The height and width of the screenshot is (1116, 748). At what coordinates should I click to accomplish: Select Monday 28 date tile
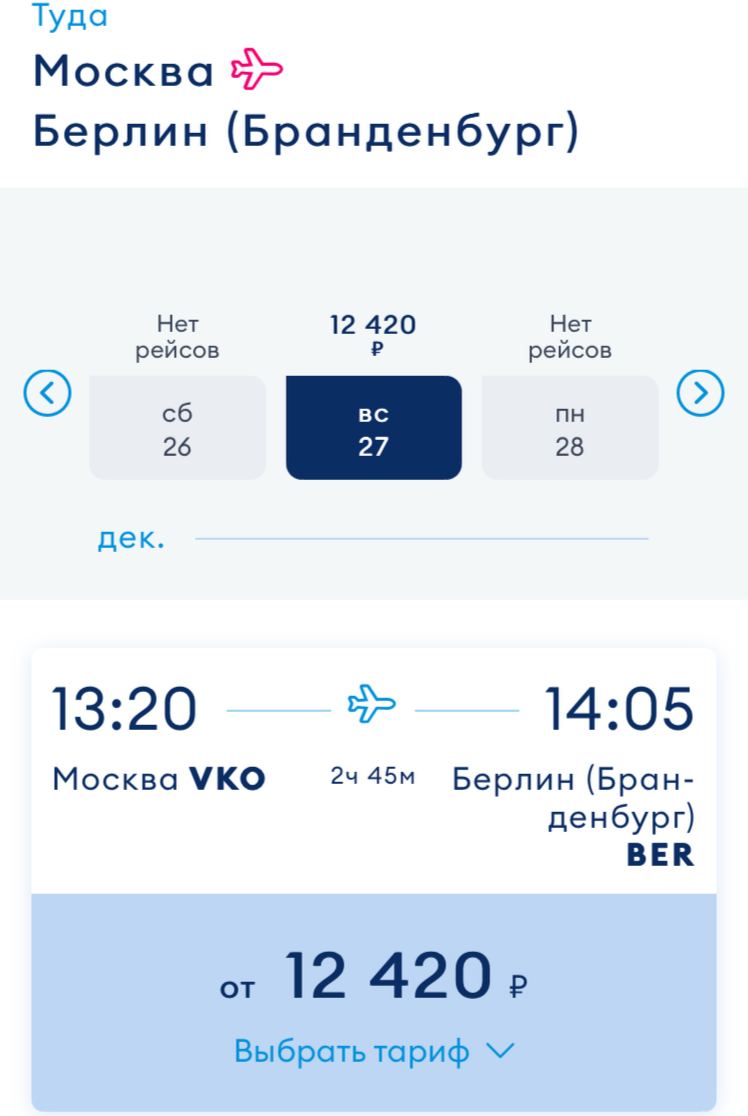(570, 427)
